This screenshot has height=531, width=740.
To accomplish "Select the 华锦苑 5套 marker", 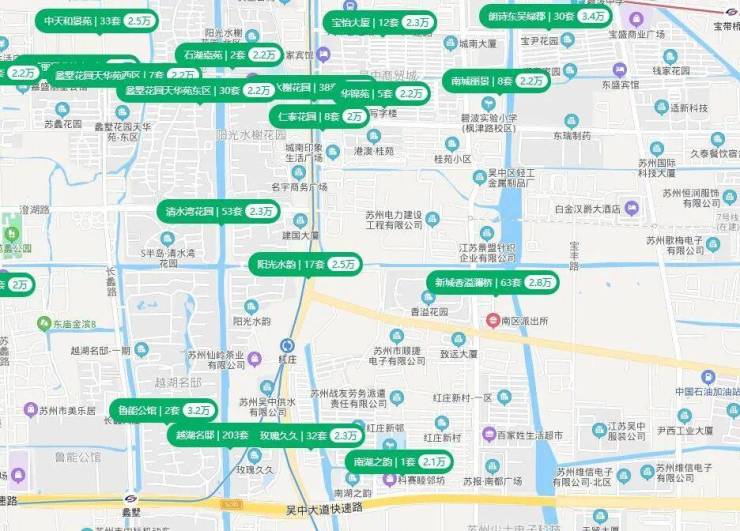I will coord(384,93).
